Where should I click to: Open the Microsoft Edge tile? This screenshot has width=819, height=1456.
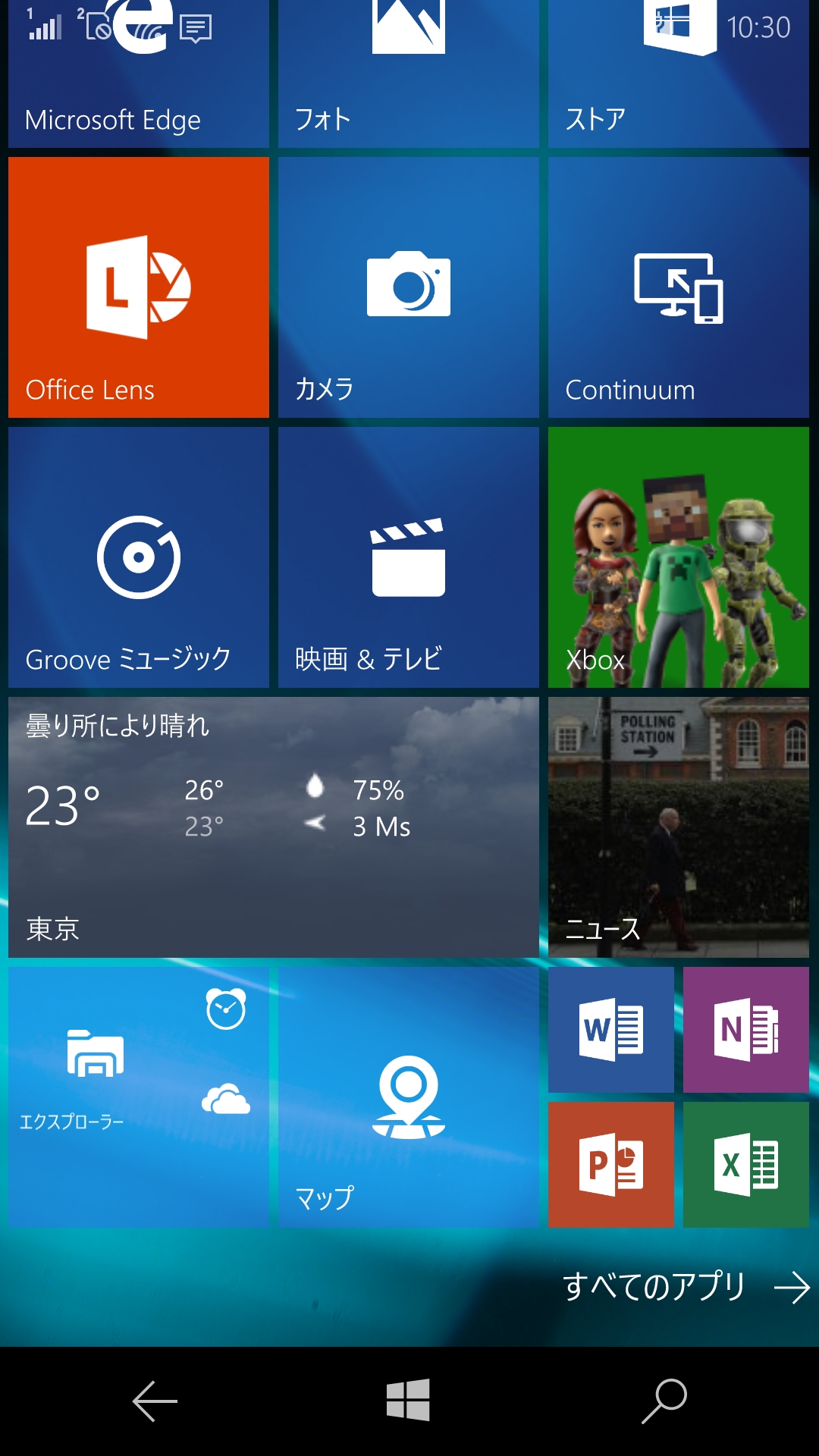coord(138,83)
